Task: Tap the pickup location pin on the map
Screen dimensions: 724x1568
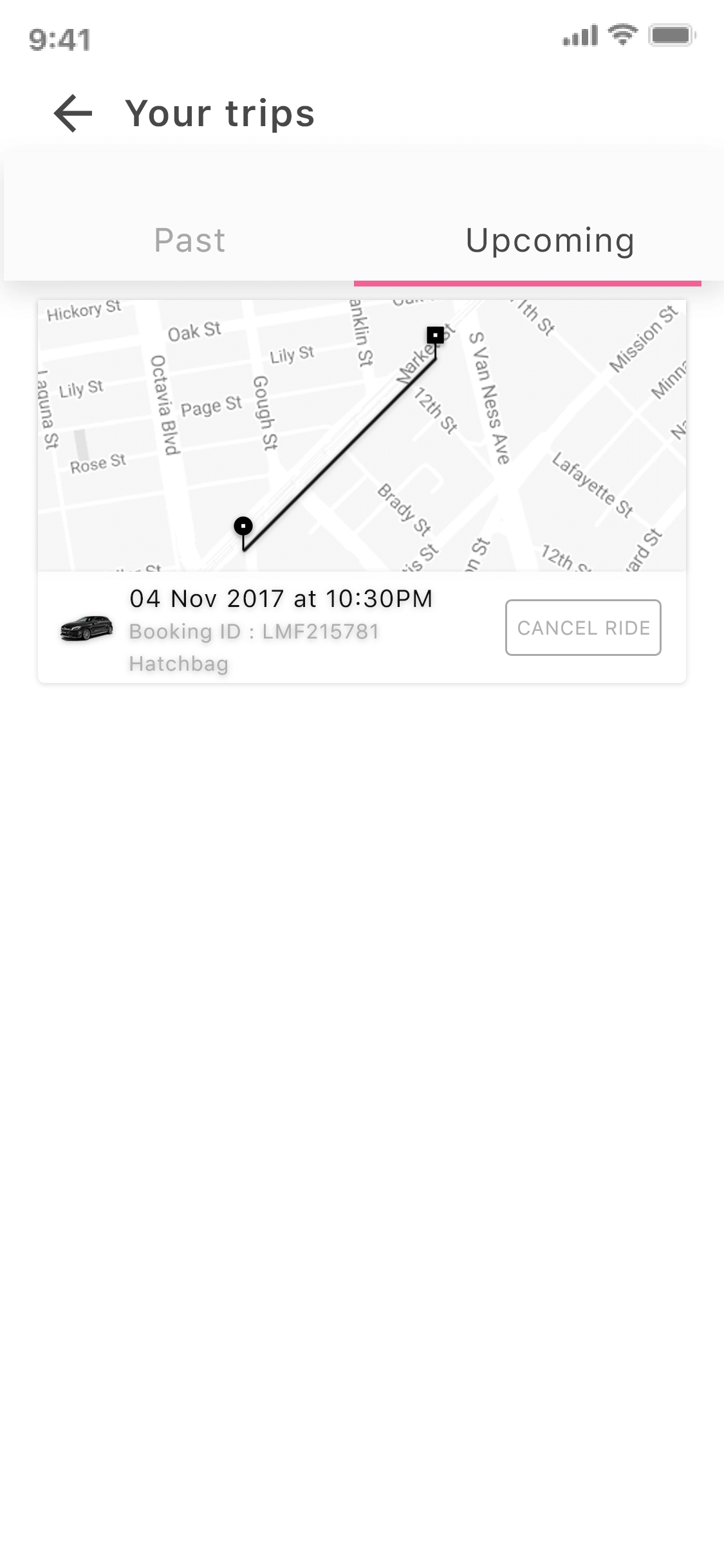Action: 243,527
